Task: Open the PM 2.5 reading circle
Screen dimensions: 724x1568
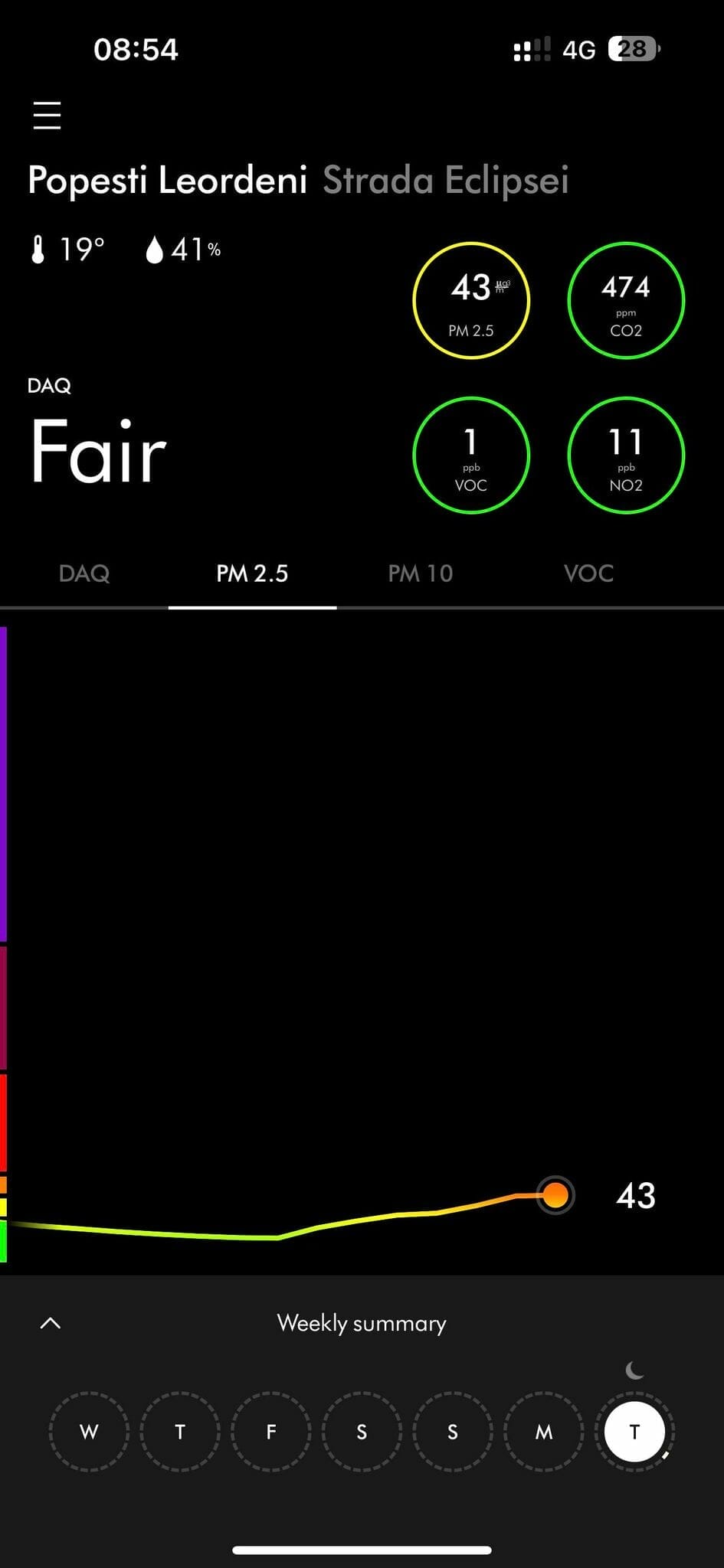Action: tap(471, 300)
